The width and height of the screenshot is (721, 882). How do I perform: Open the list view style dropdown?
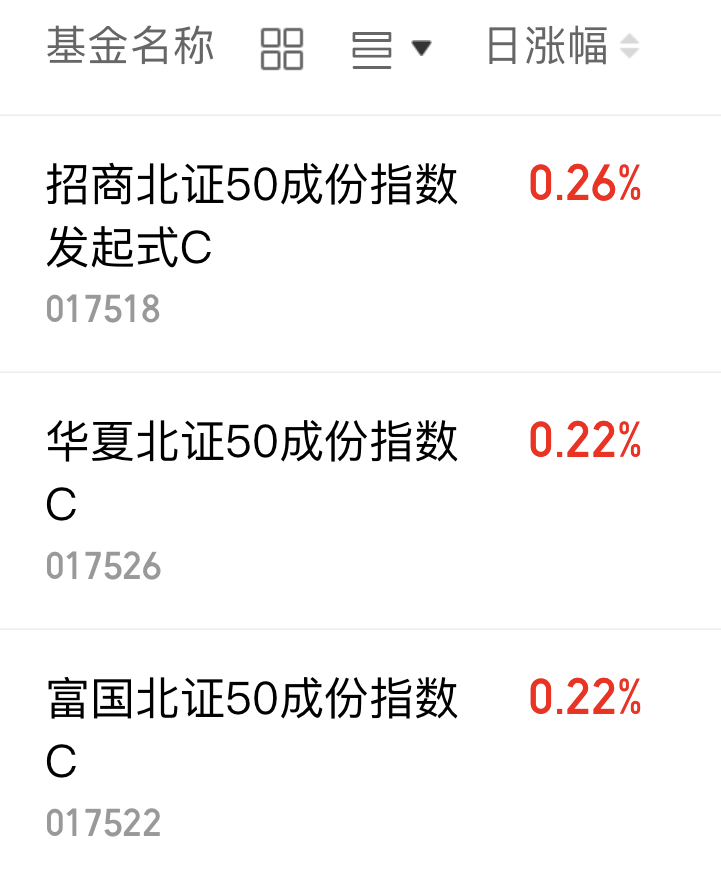(x=390, y=48)
